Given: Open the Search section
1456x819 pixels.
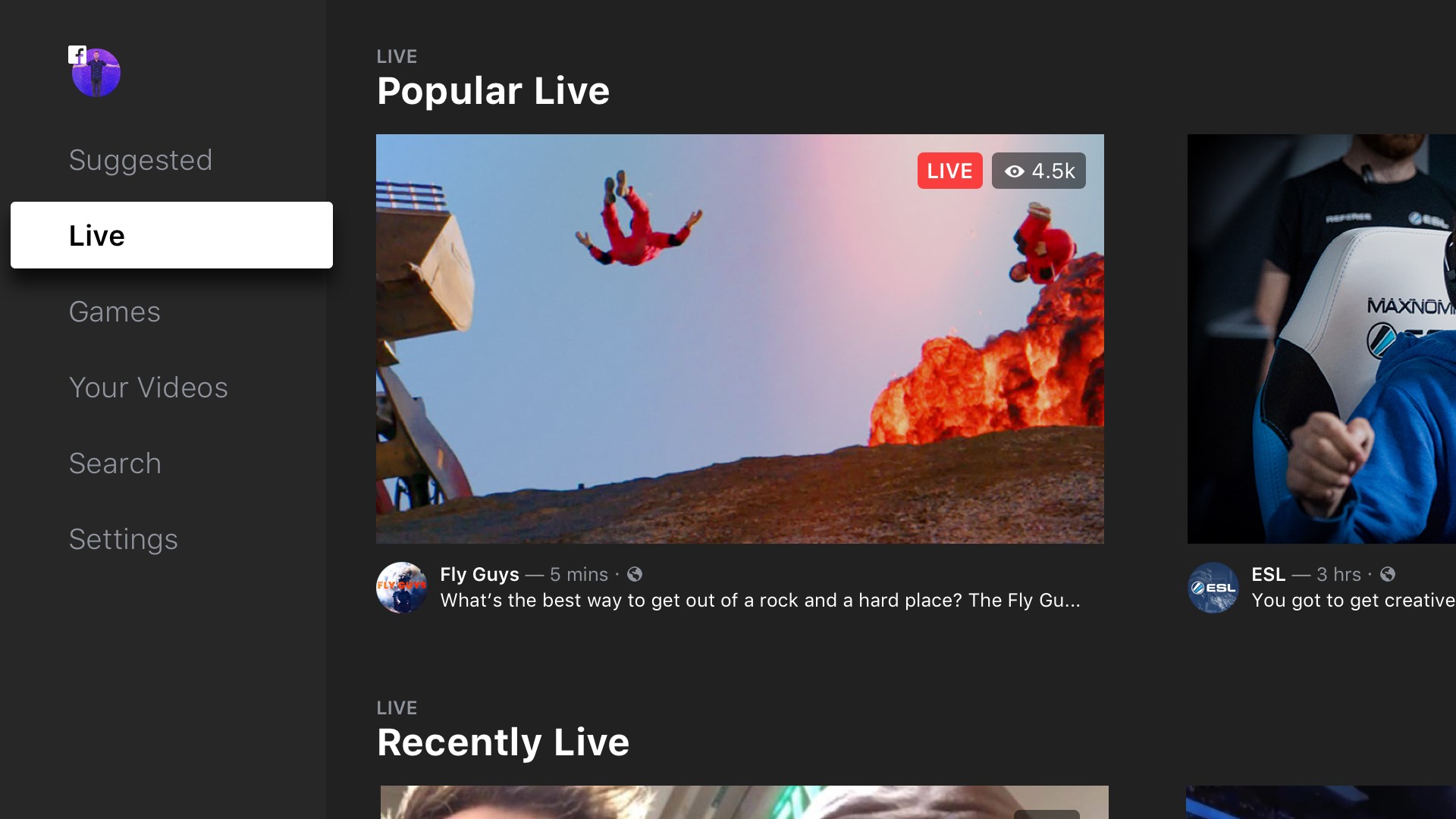Looking at the screenshot, I should pos(115,463).
